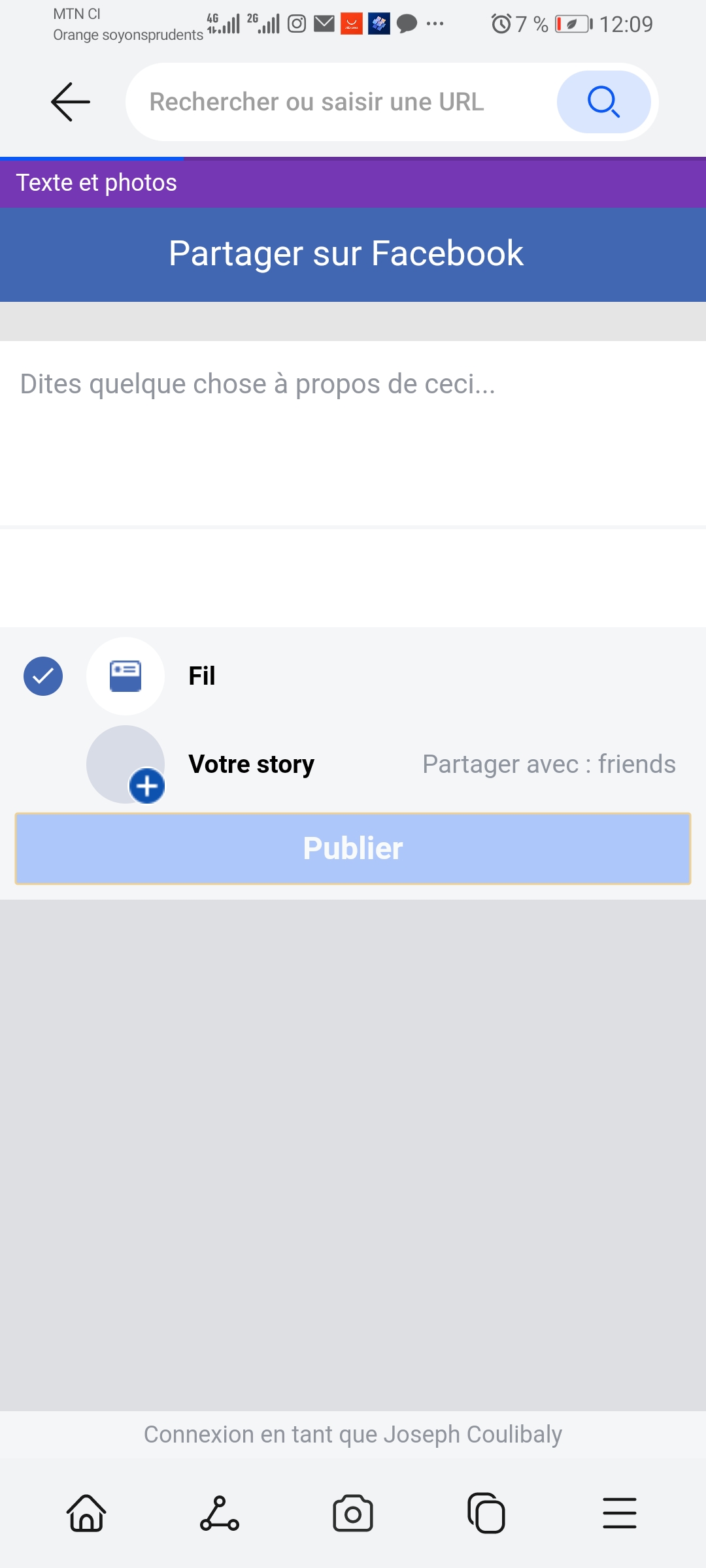The image size is (706, 1568).
Task: Change the 'Partager avec : friends' audience
Action: click(549, 764)
